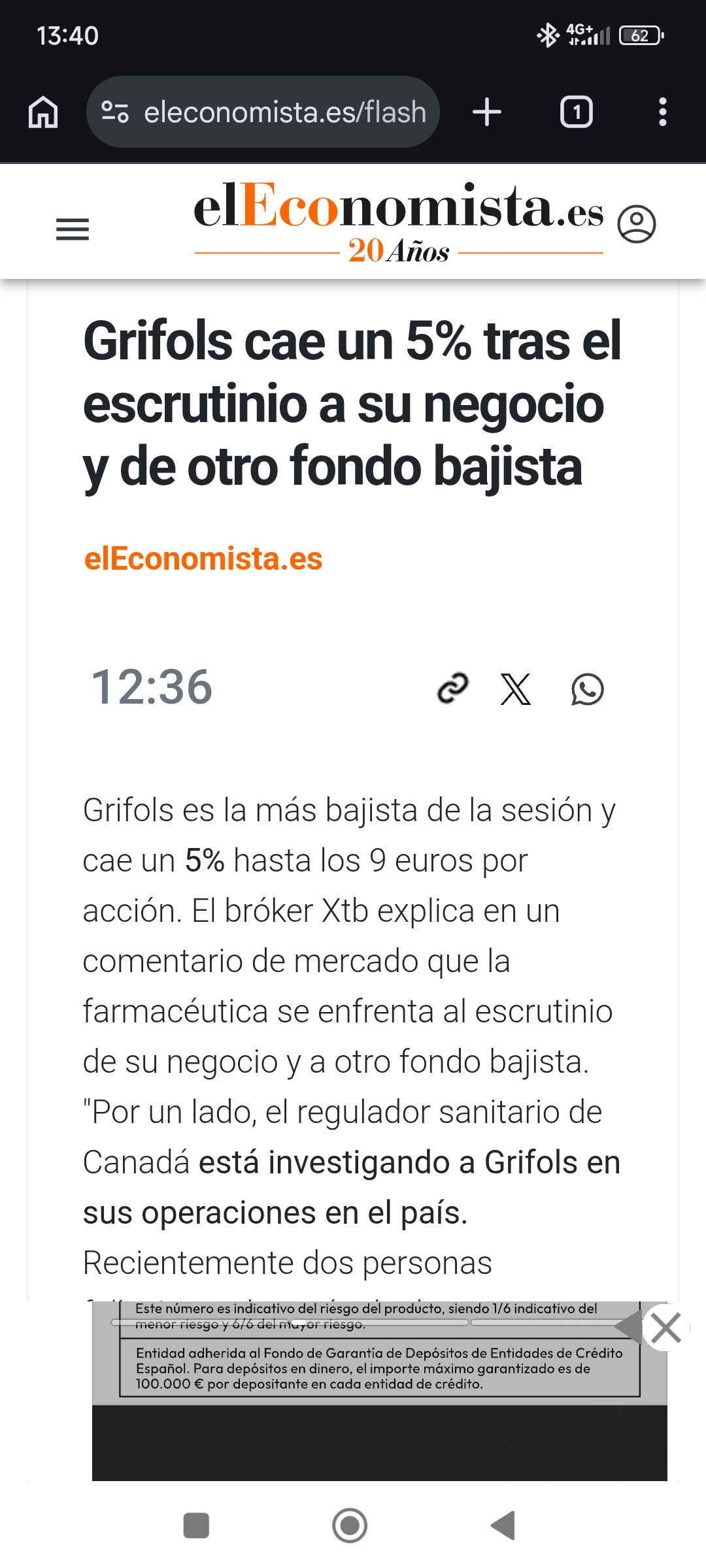Open the hamburger menu of elEconomista
Image resolution: width=706 pixels, height=1568 pixels.
point(73,229)
